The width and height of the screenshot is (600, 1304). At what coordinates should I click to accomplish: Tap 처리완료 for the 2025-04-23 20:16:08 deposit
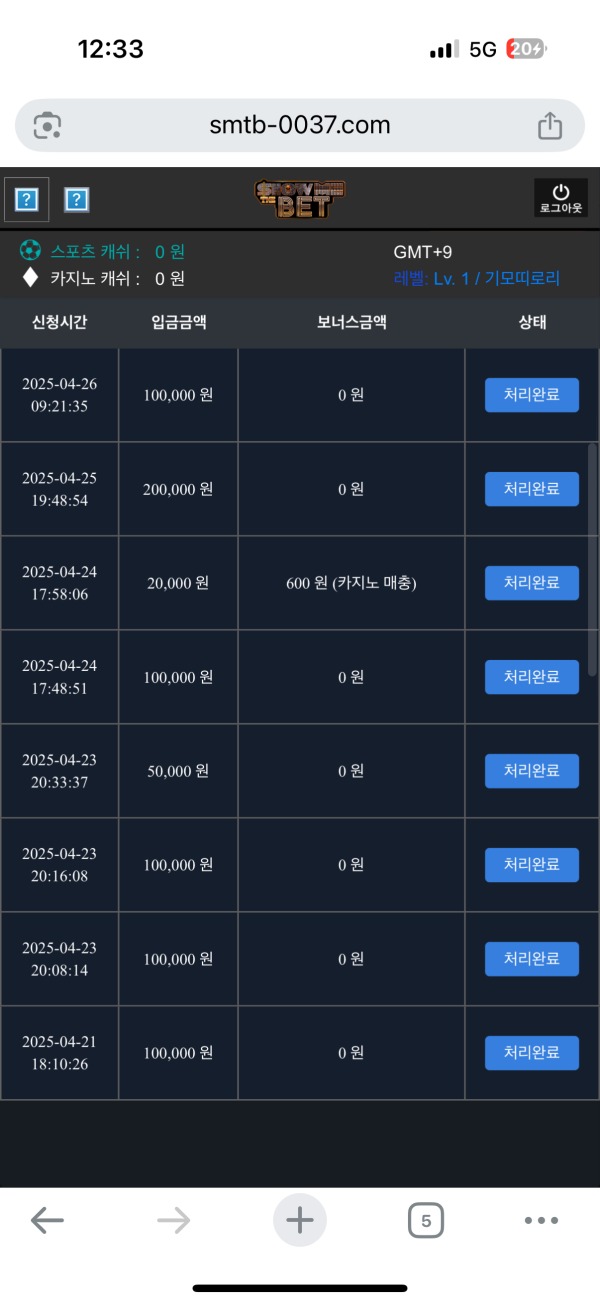click(x=532, y=865)
